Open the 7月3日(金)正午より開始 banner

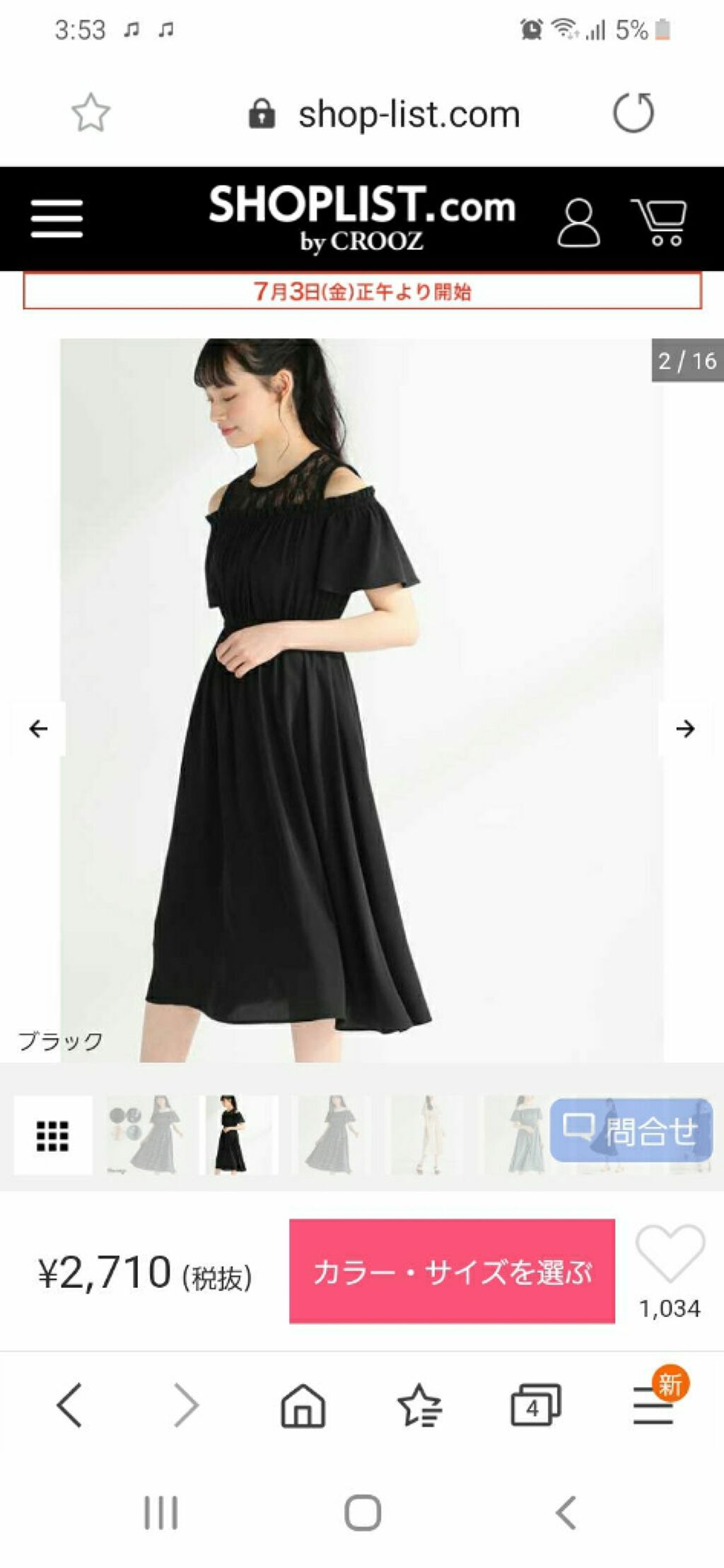click(362, 291)
